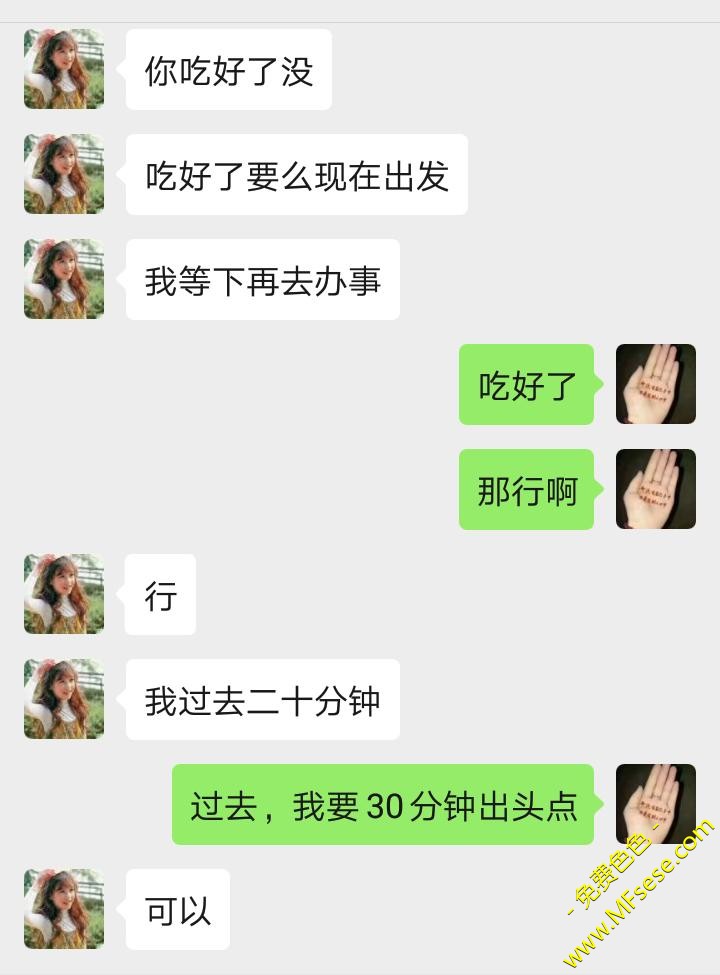Tap contact avatar beside the "行" message
The image size is (720, 975).
pos(64,594)
